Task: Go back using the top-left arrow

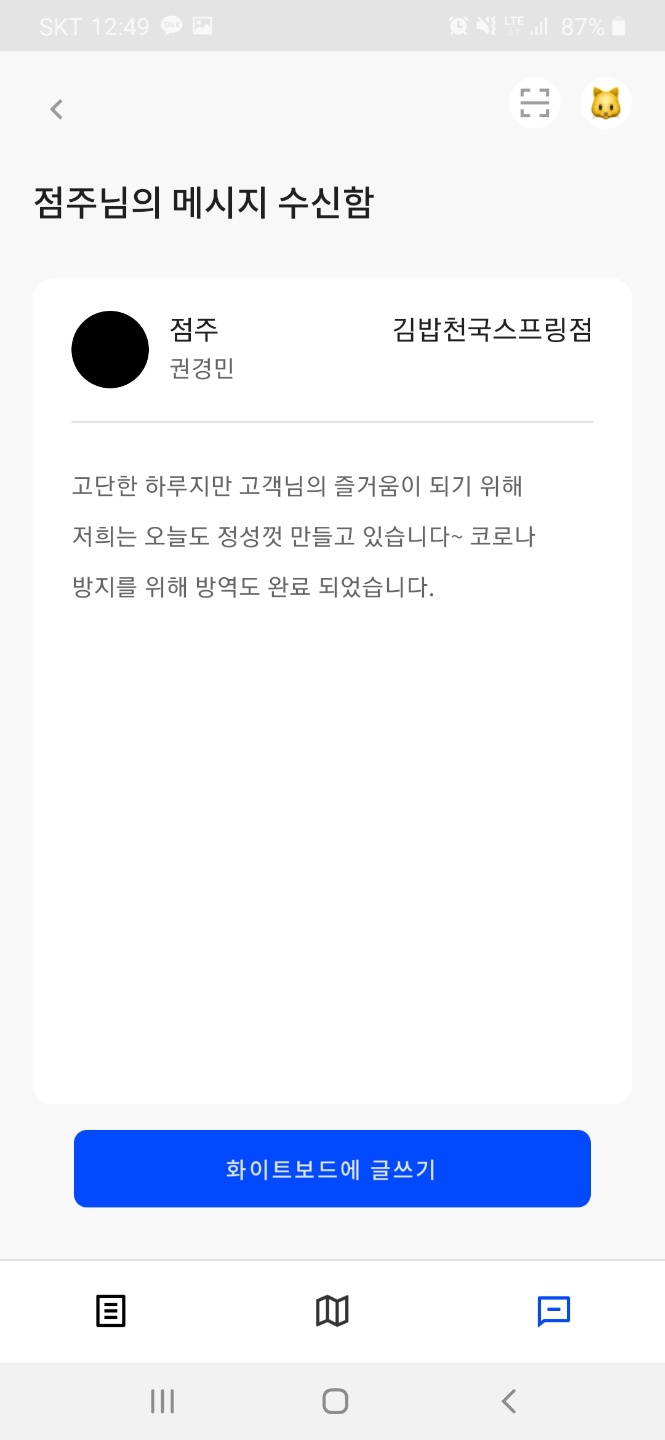Action: click(57, 109)
